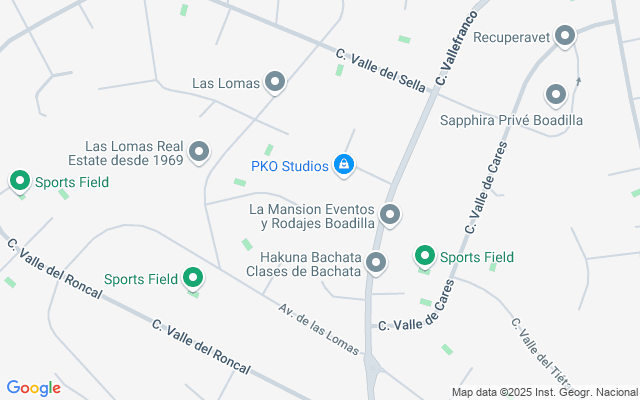Open the Sports Field pin above Av. de las Lomas

coord(192,278)
